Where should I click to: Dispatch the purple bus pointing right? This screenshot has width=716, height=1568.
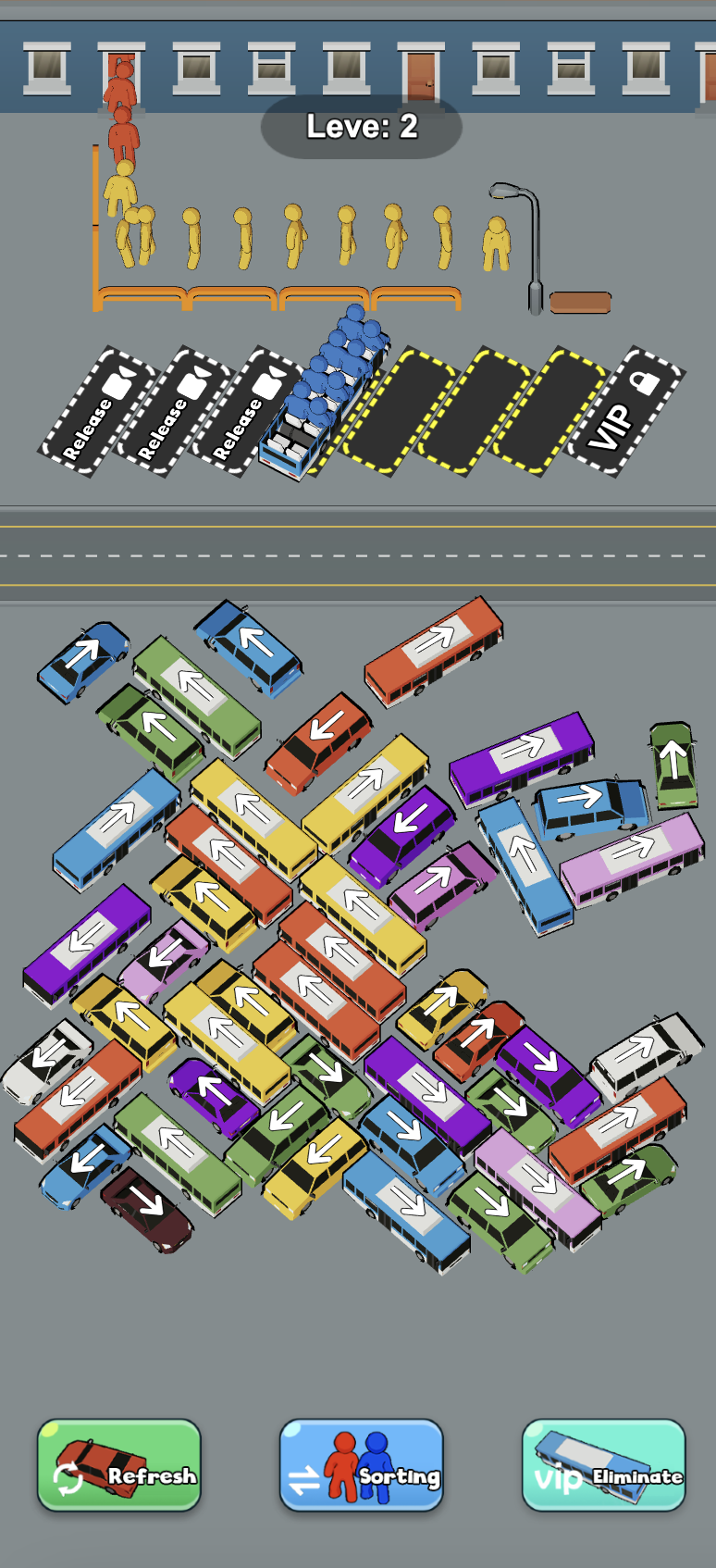coord(521,756)
